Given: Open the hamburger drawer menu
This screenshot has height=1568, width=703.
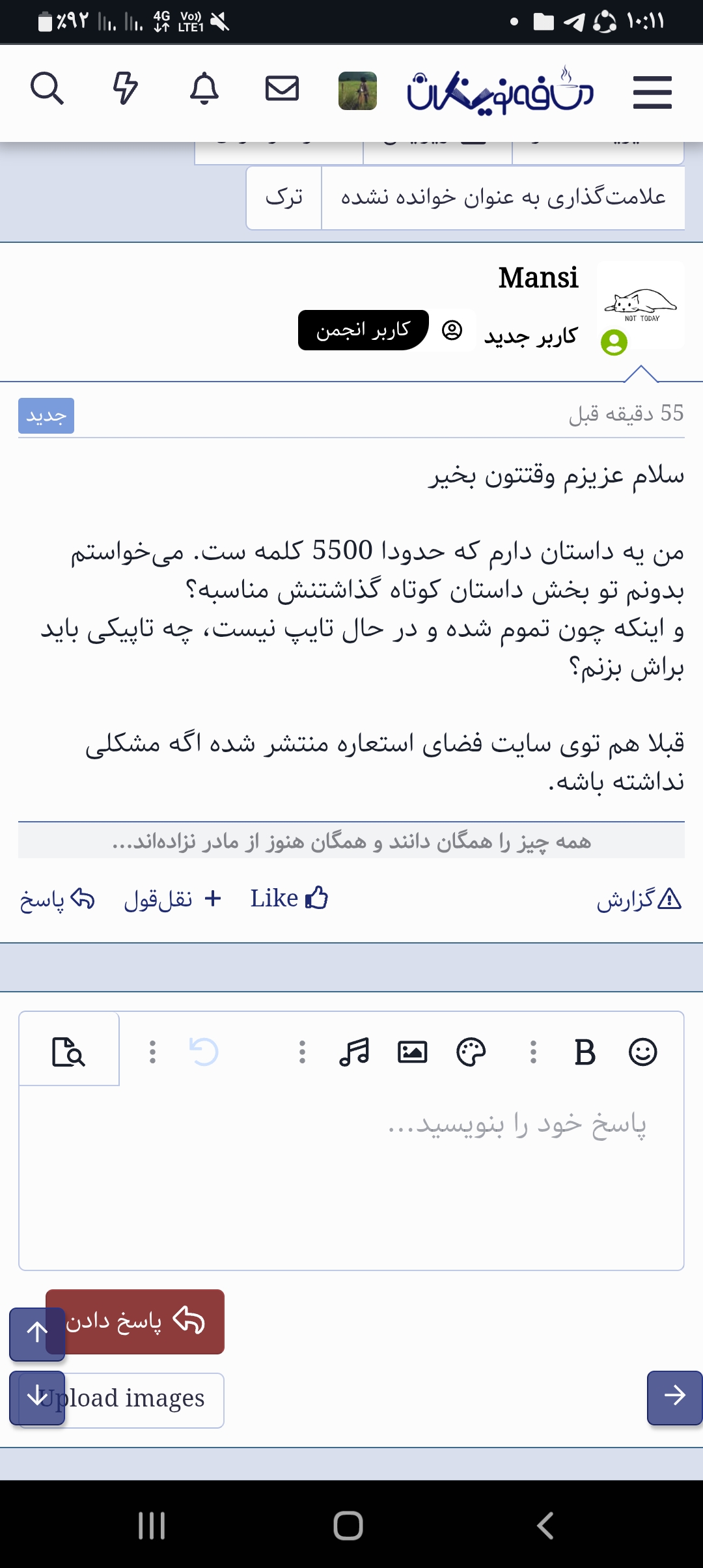Looking at the screenshot, I should click(x=652, y=92).
